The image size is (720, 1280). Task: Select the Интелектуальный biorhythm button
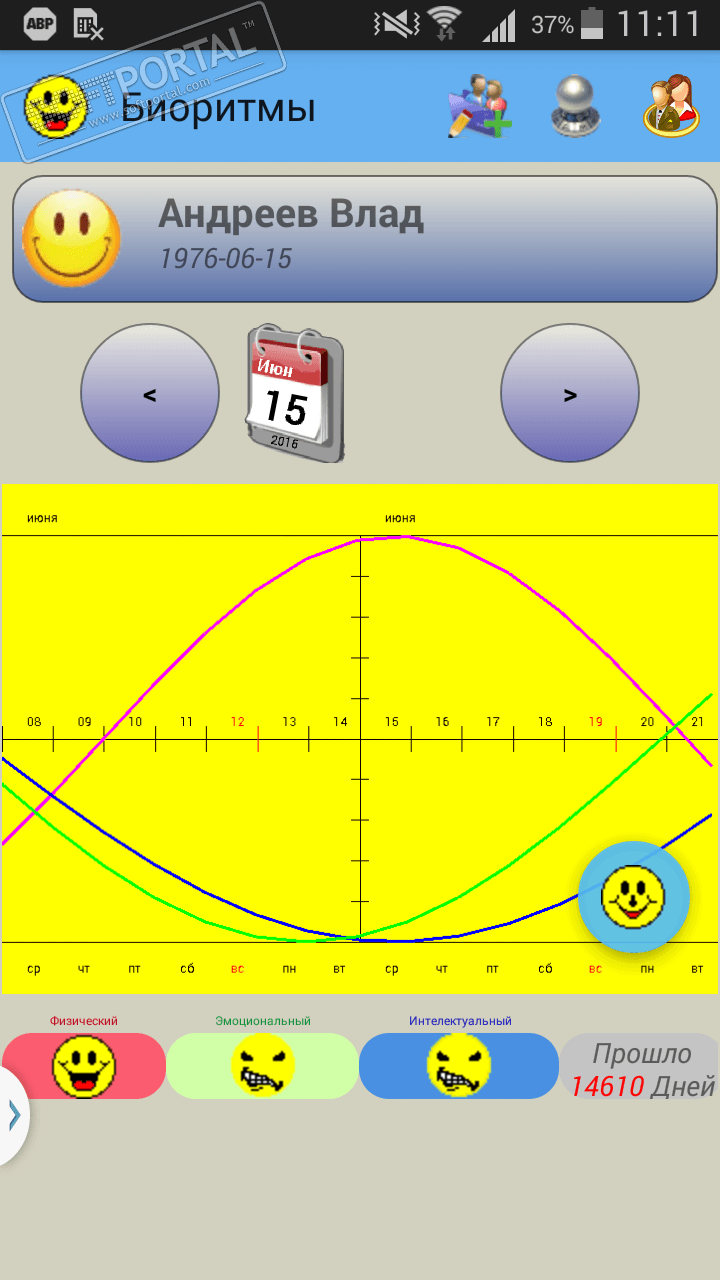tap(458, 1066)
